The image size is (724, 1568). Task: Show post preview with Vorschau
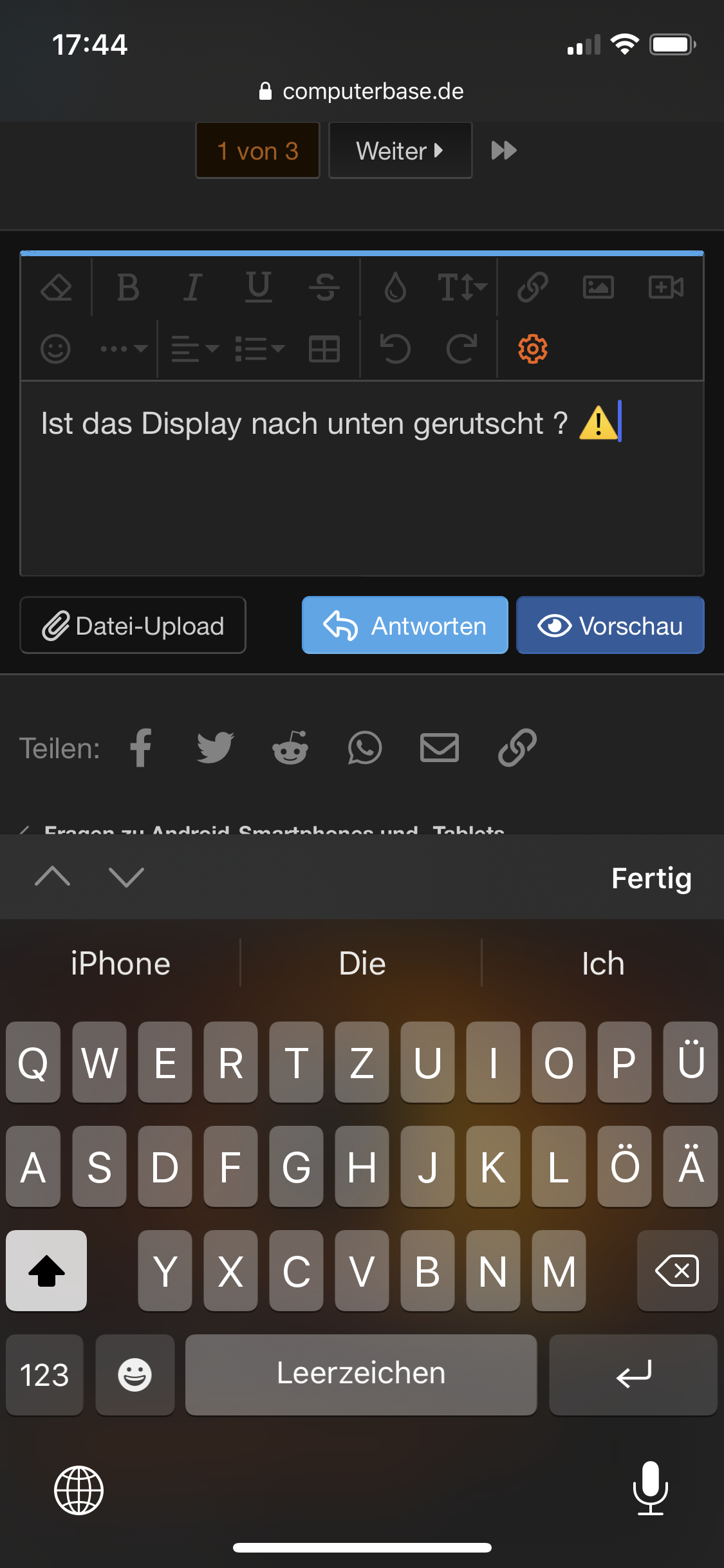(x=610, y=626)
